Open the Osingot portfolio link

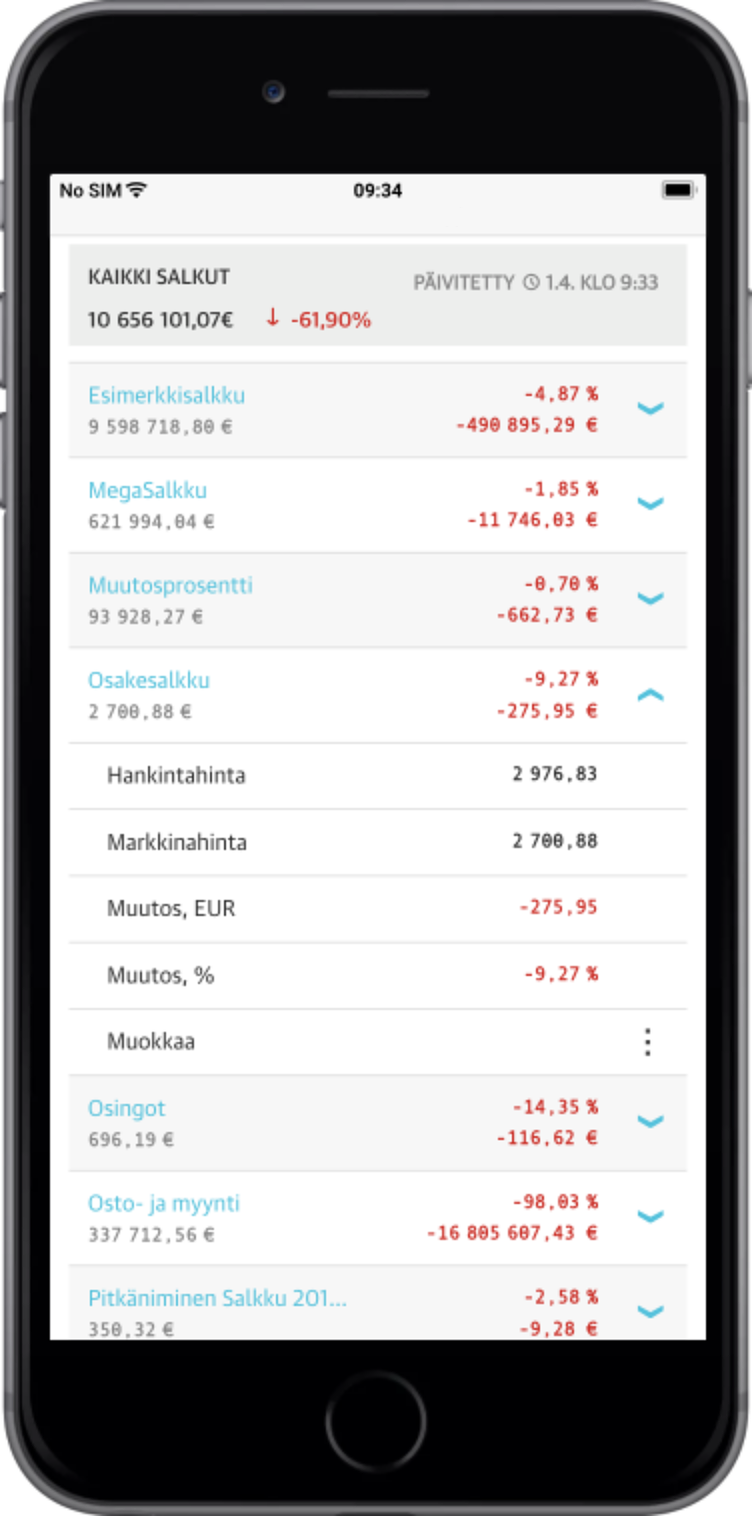[126, 1108]
